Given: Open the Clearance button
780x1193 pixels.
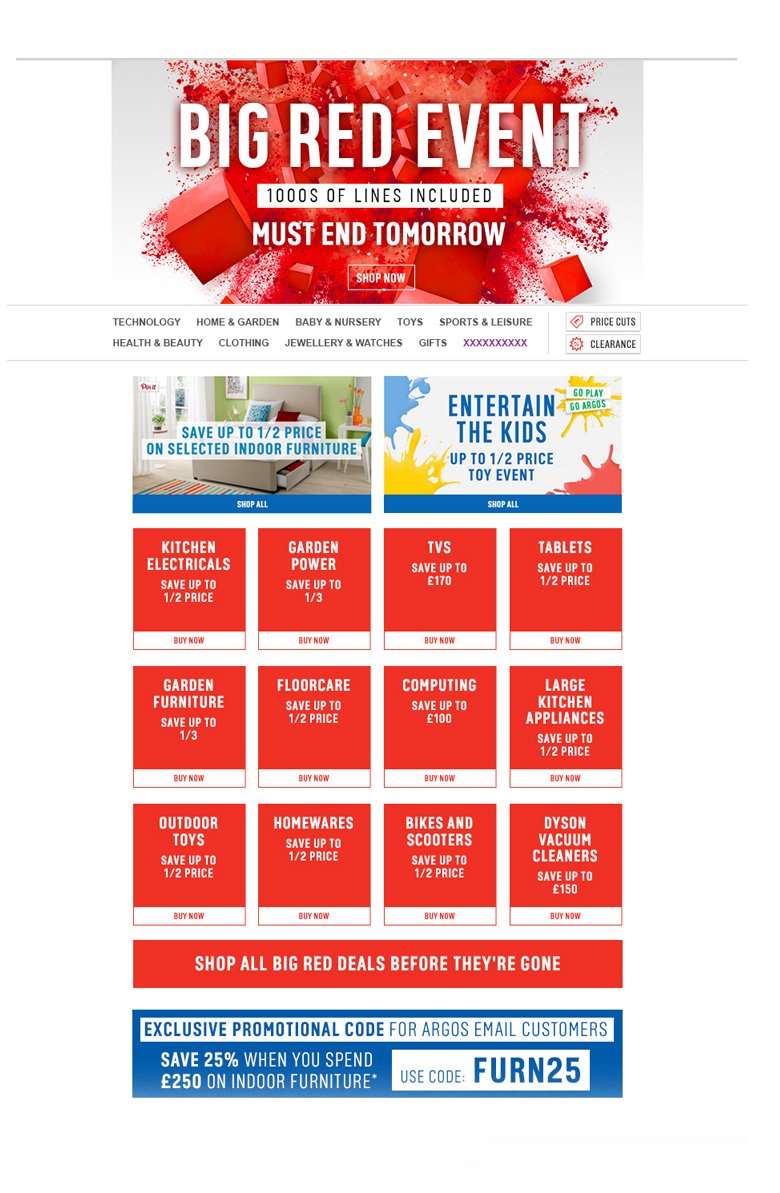Looking at the screenshot, I should point(603,344).
